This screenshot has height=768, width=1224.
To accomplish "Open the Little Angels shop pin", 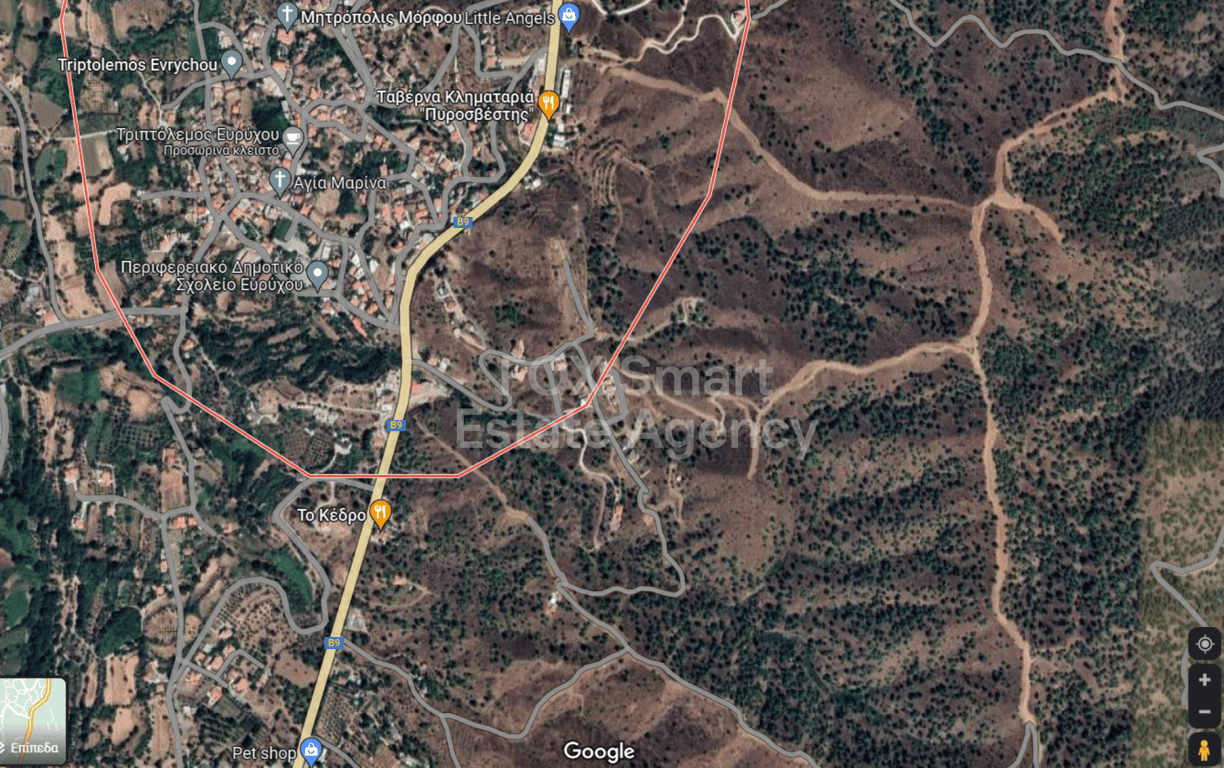I will pyautogui.click(x=569, y=15).
